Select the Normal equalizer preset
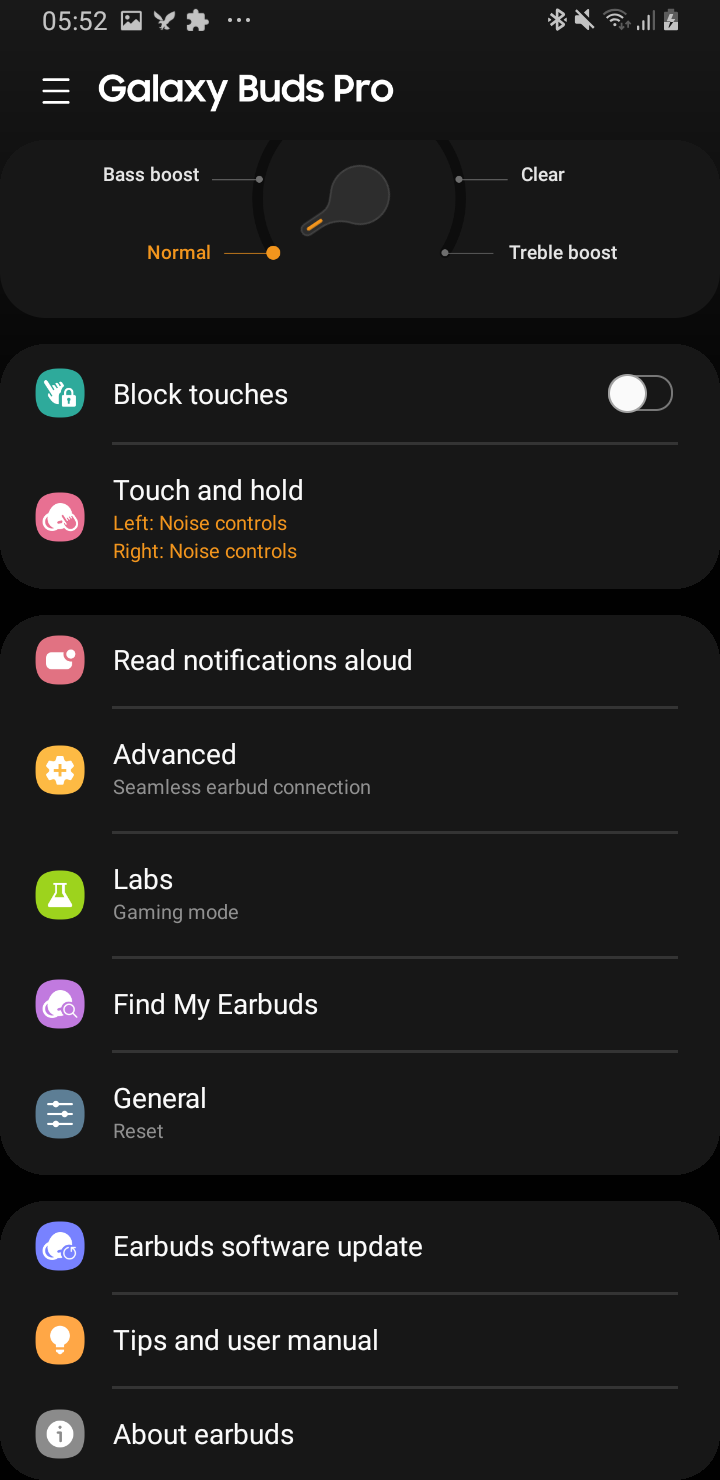720x1480 pixels. (x=180, y=253)
